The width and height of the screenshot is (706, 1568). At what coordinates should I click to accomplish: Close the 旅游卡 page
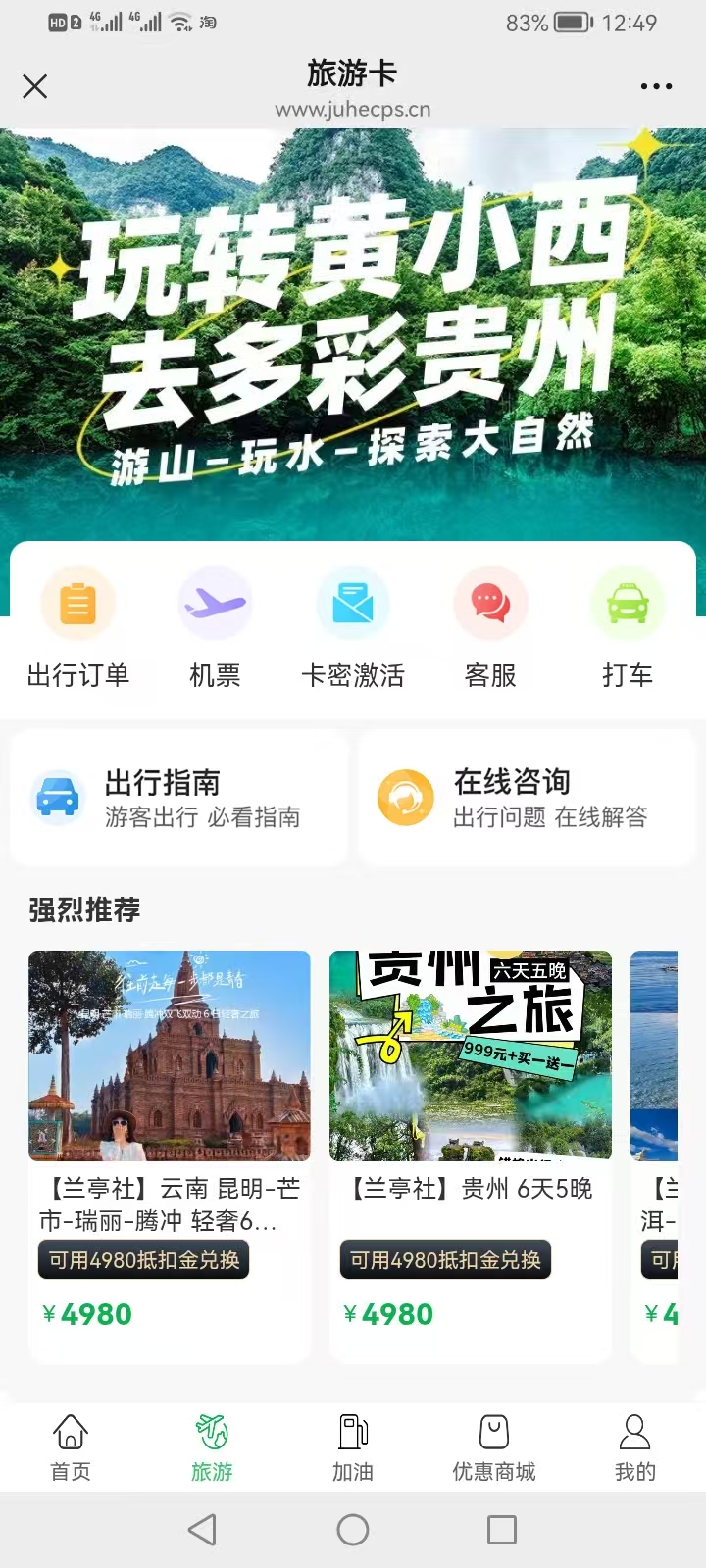click(x=35, y=87)
